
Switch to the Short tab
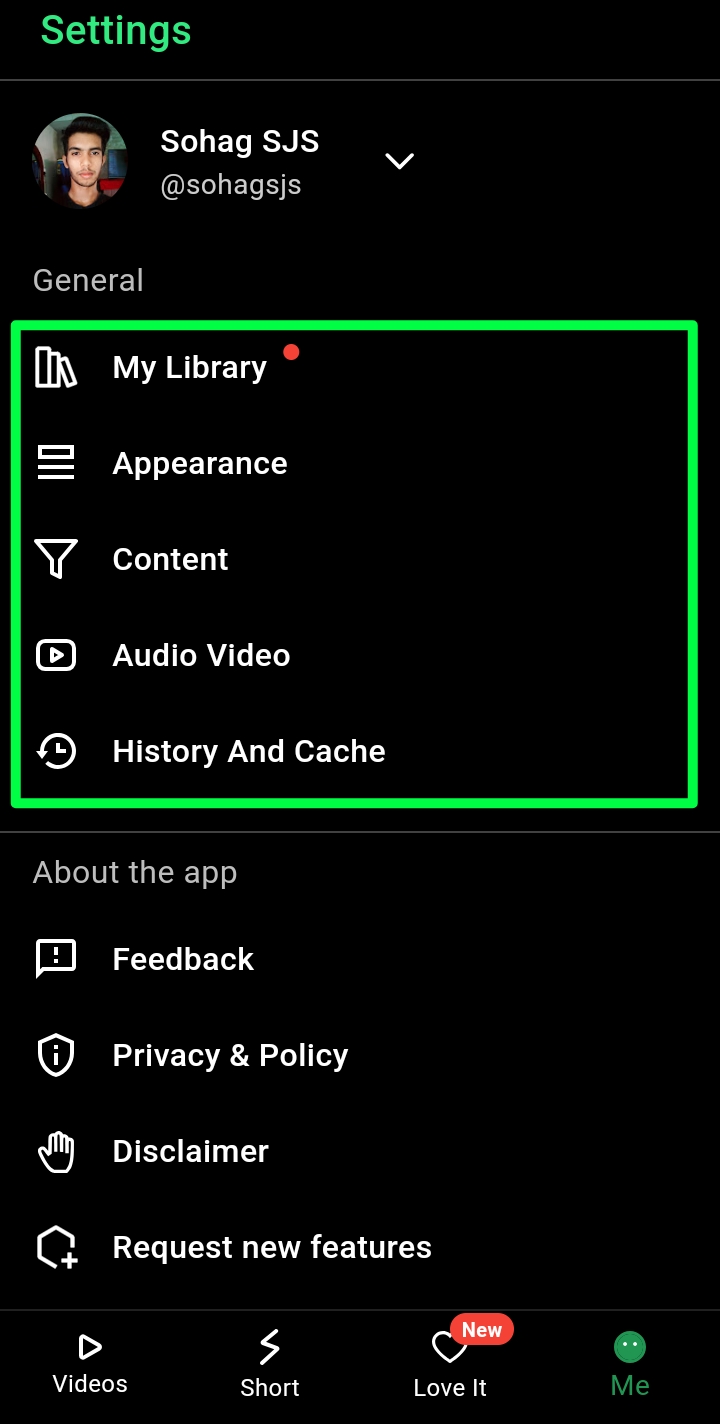(270, 1365)
